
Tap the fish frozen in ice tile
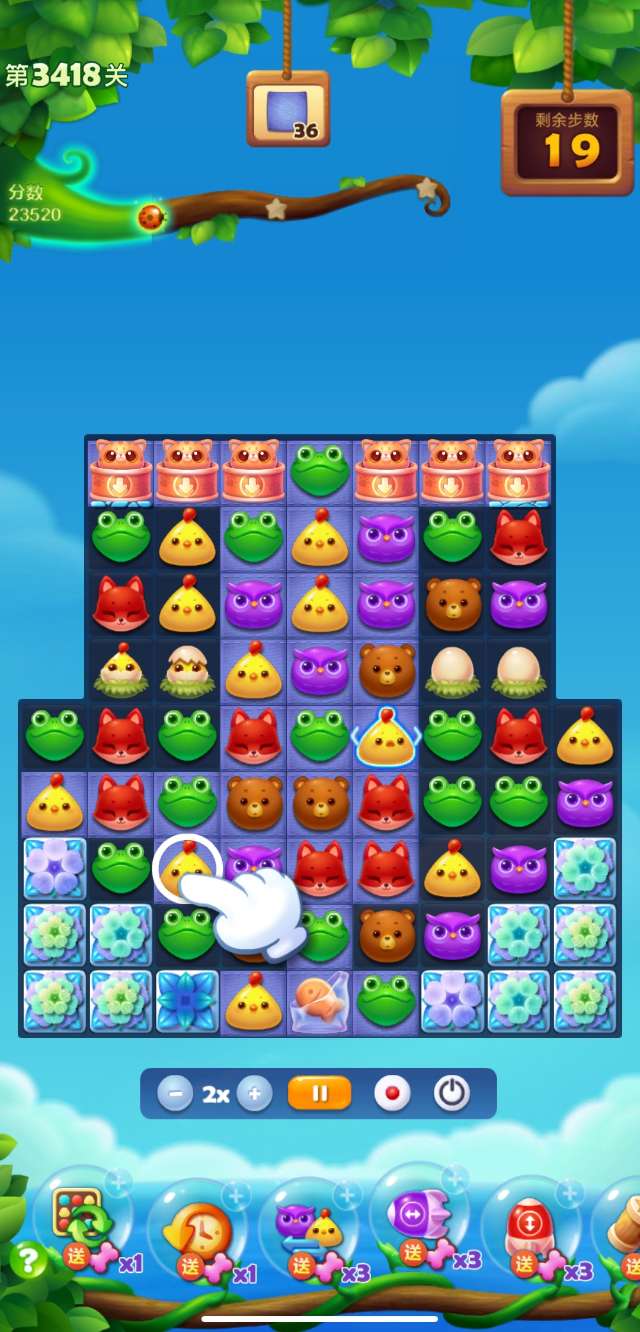click(x=319, y=1001)
